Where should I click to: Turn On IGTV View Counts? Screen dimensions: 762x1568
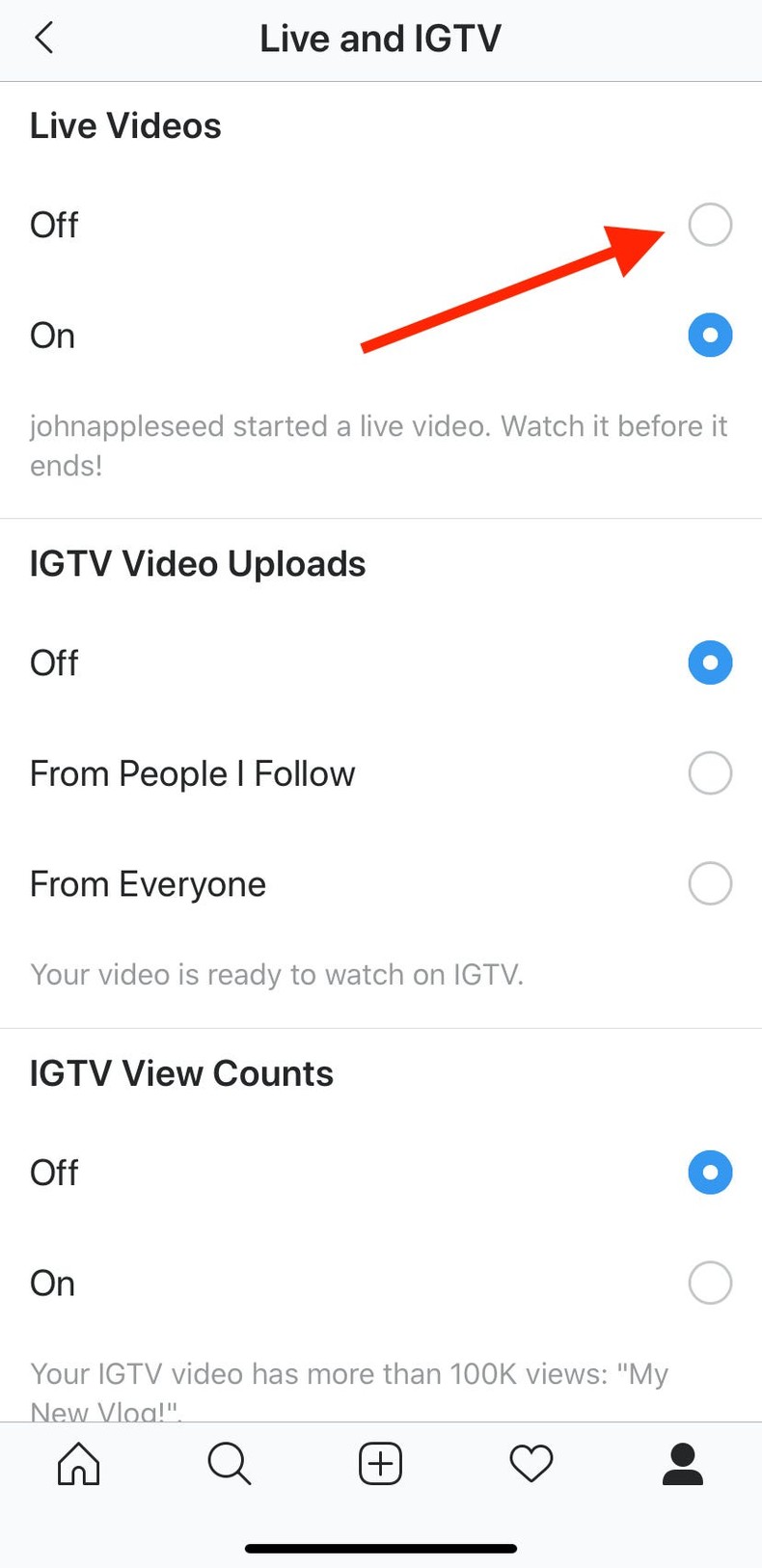pyautogui.click(x=710, y=1283)
